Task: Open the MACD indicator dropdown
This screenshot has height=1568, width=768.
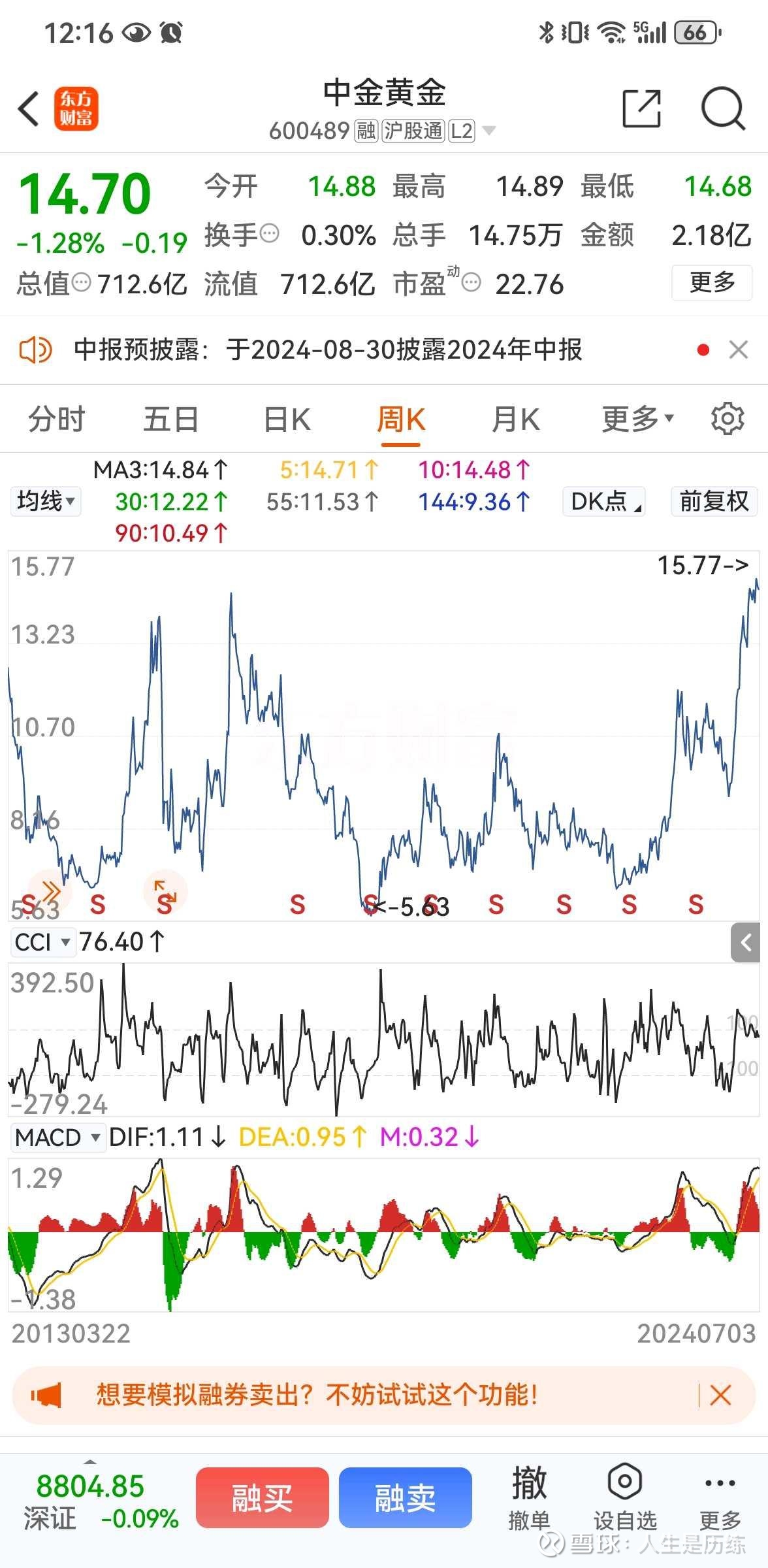Action: [x=57, y=1137]
